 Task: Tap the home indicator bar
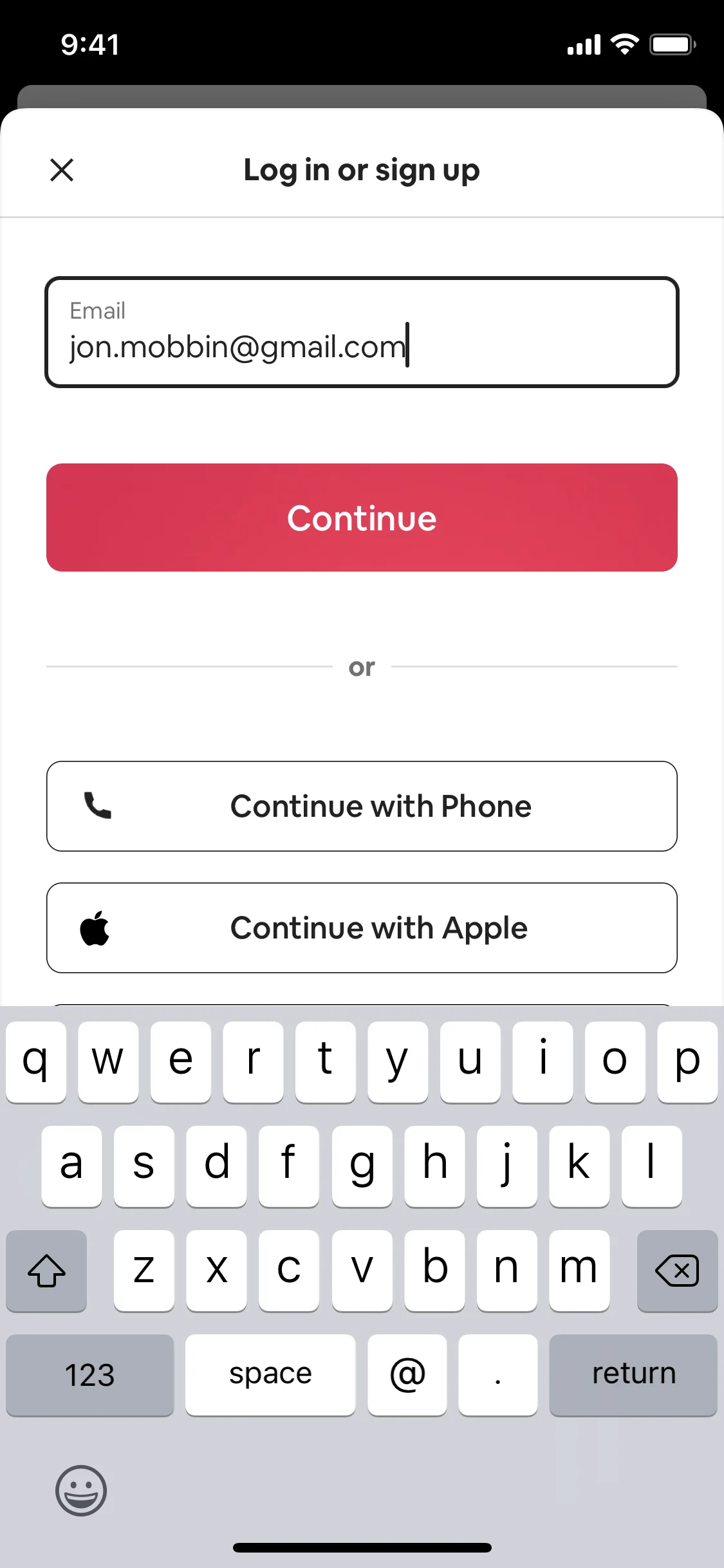click(x=362, y=1547)
